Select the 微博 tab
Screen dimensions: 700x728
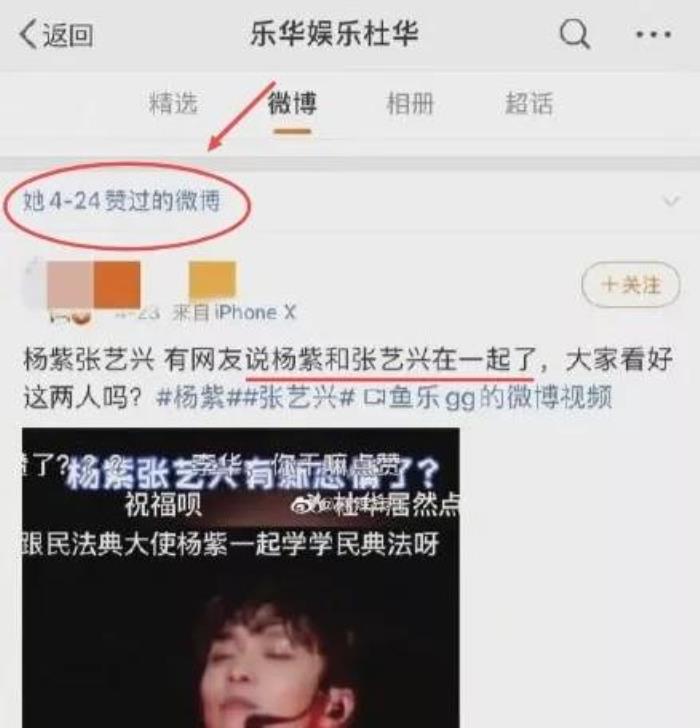tap(292, 104)
